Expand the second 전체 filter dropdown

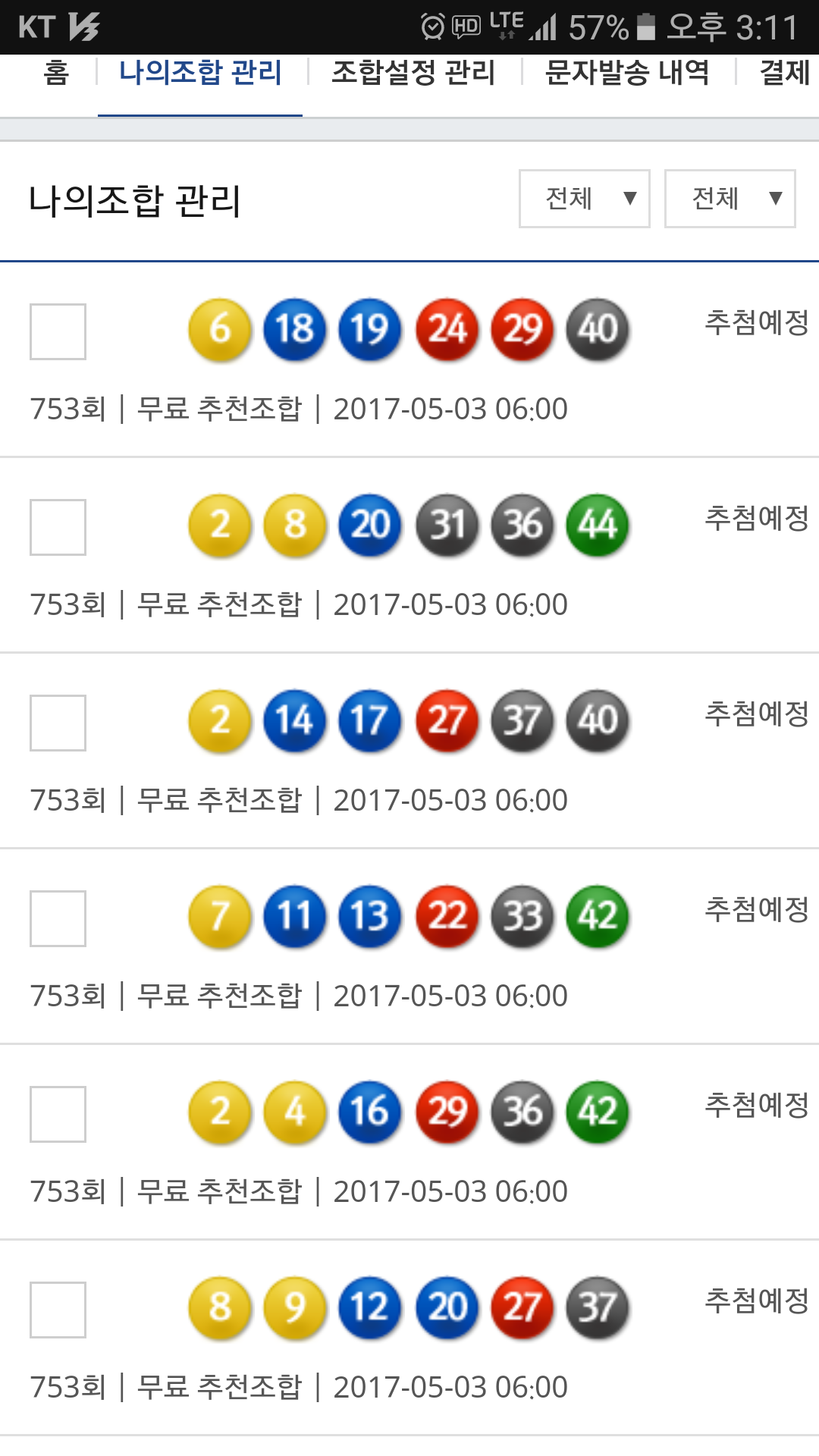(x=730, y=199)
